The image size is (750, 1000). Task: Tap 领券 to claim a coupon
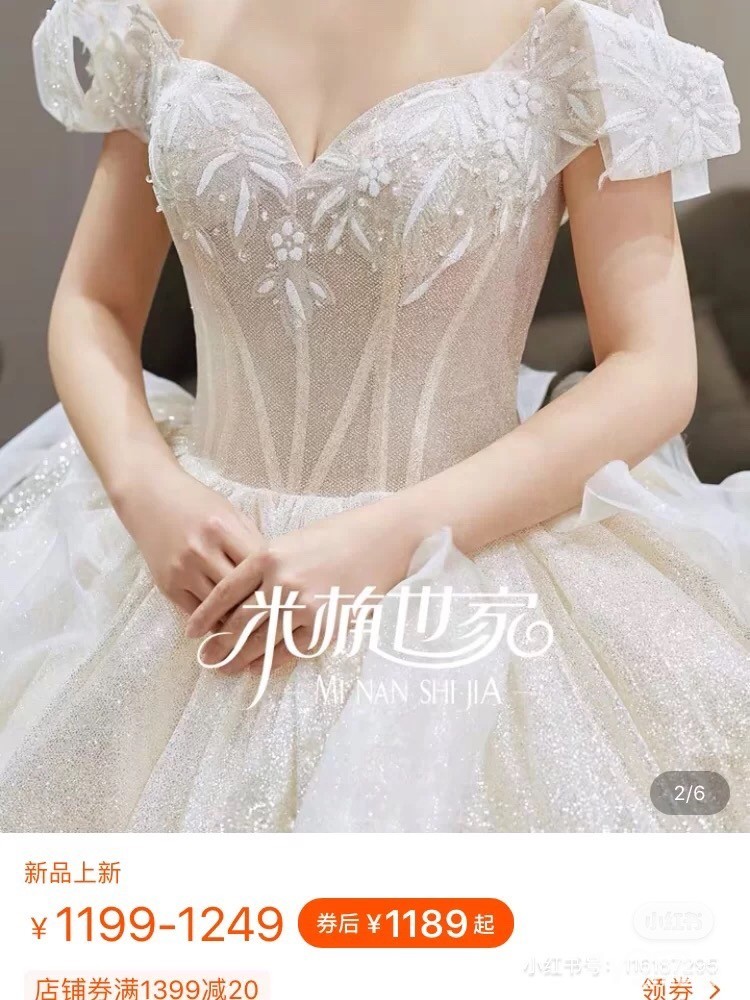681,989
